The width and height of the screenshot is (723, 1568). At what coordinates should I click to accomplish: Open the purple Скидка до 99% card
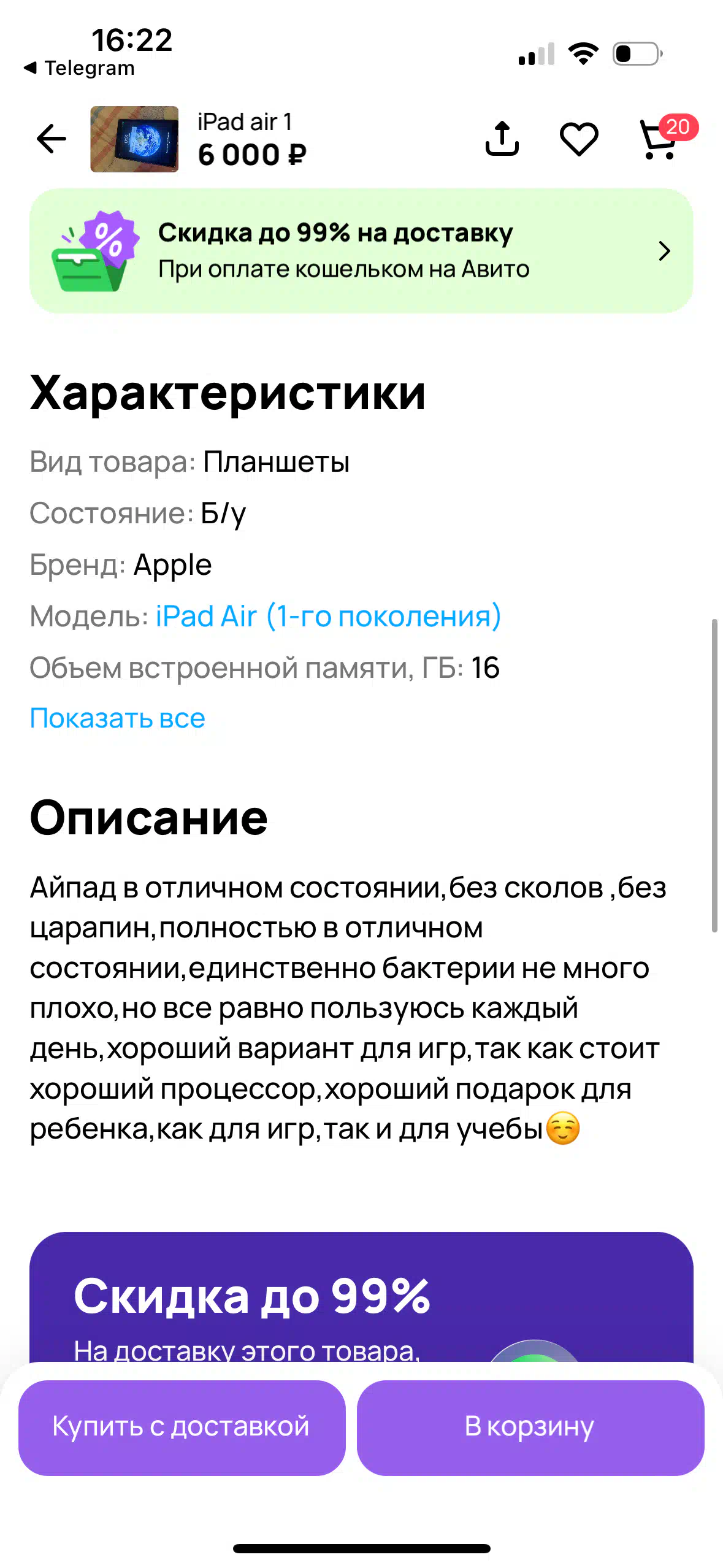pyautogui.click(x=361, y=1298)
